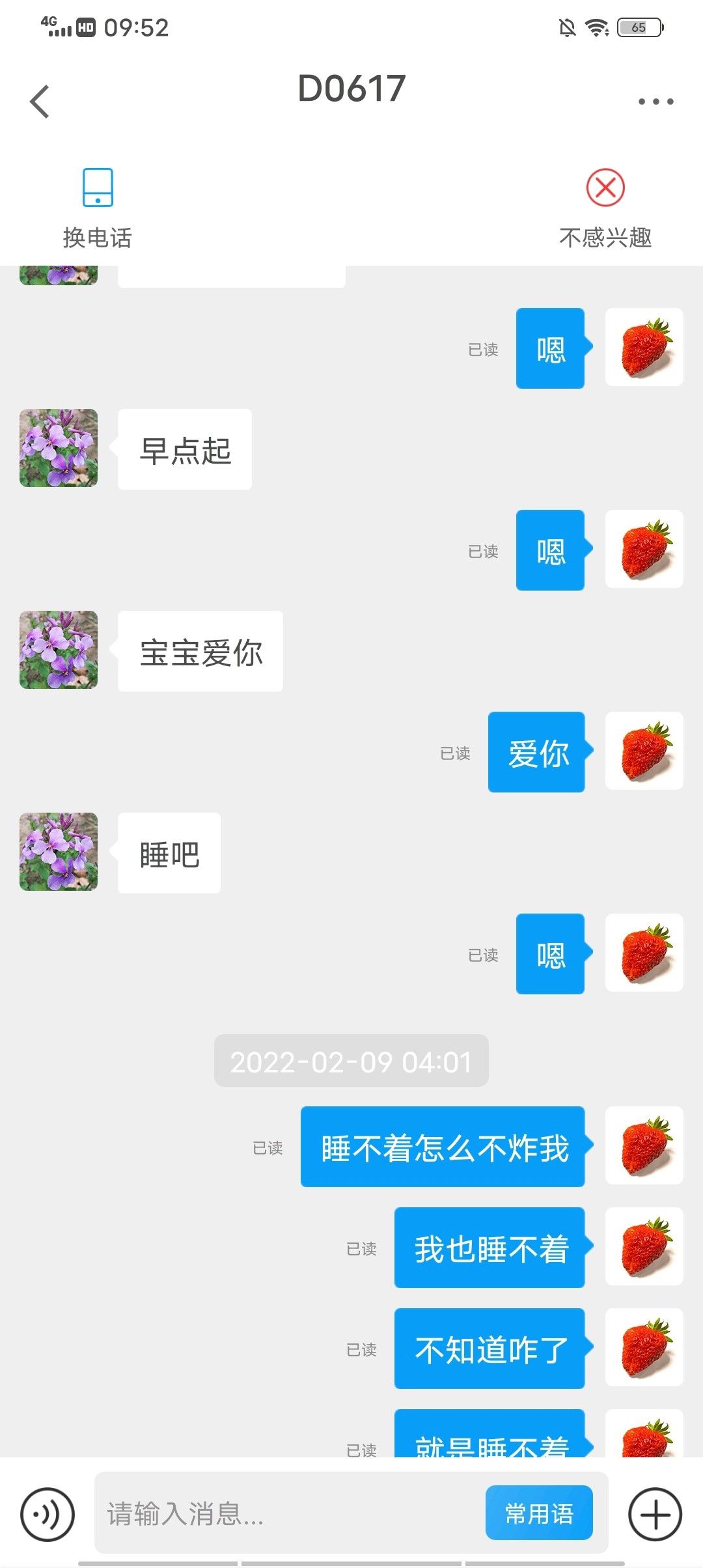Open flower avatar beside 早点起
Screen dimensions: 703x1568
(x=59, y=448)
